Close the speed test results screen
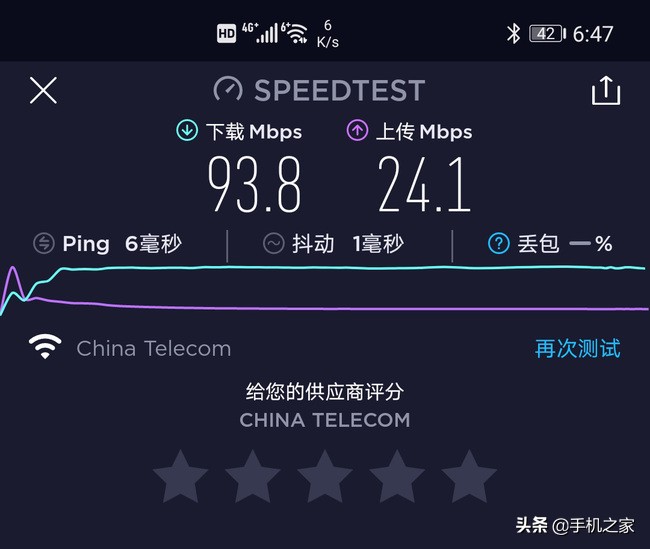Screen dimensions: 650x549 point(43,90)
